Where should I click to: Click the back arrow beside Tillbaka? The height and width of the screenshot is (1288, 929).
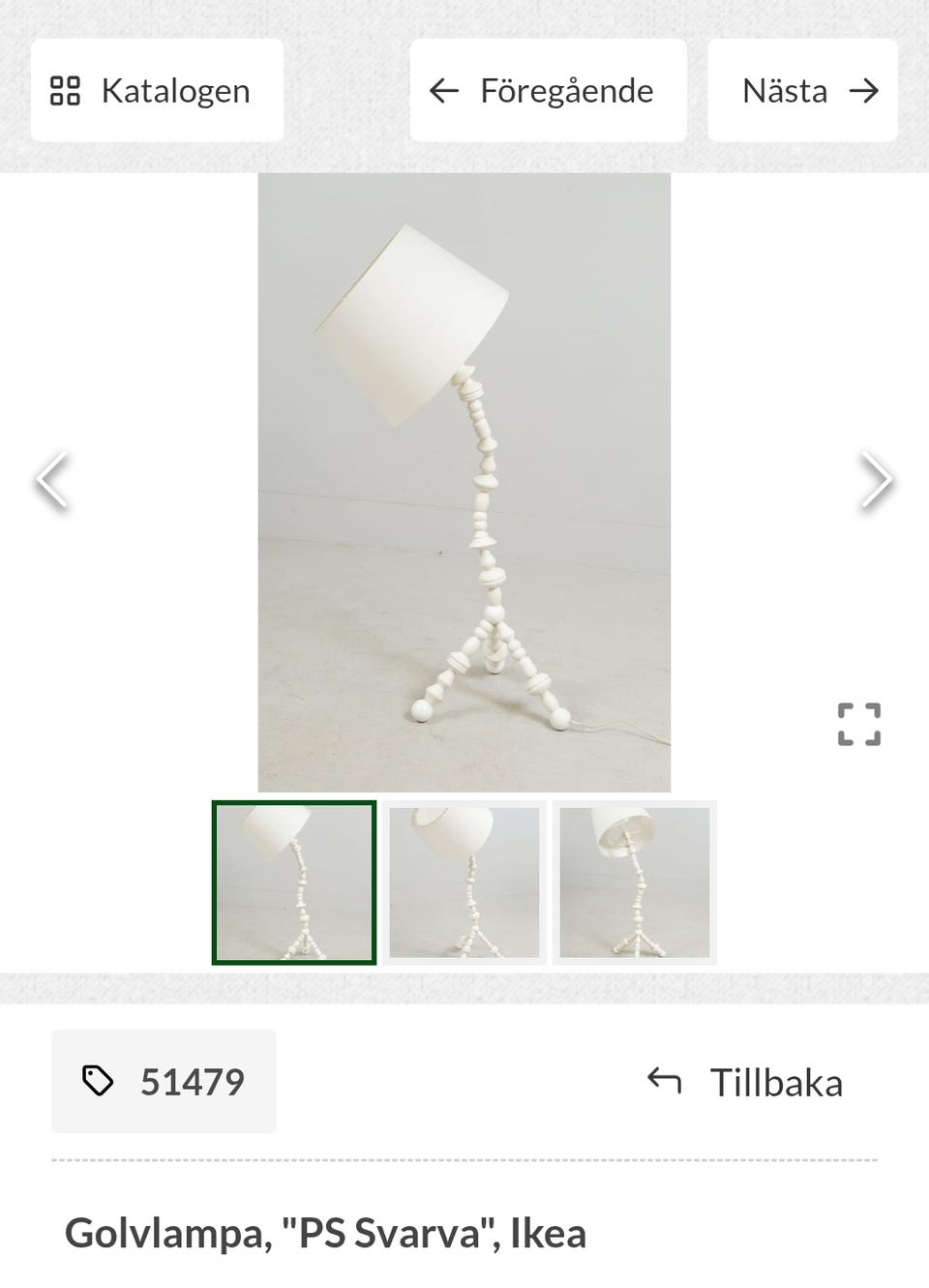click(x=664, y=1081)
